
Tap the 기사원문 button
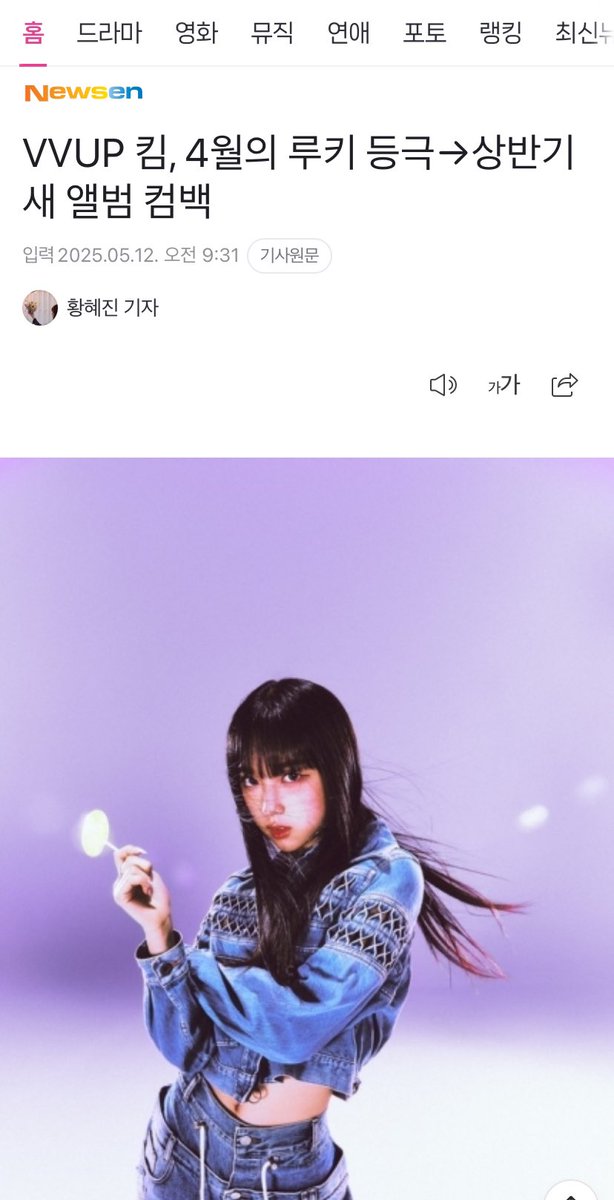(x=289, y=255)
